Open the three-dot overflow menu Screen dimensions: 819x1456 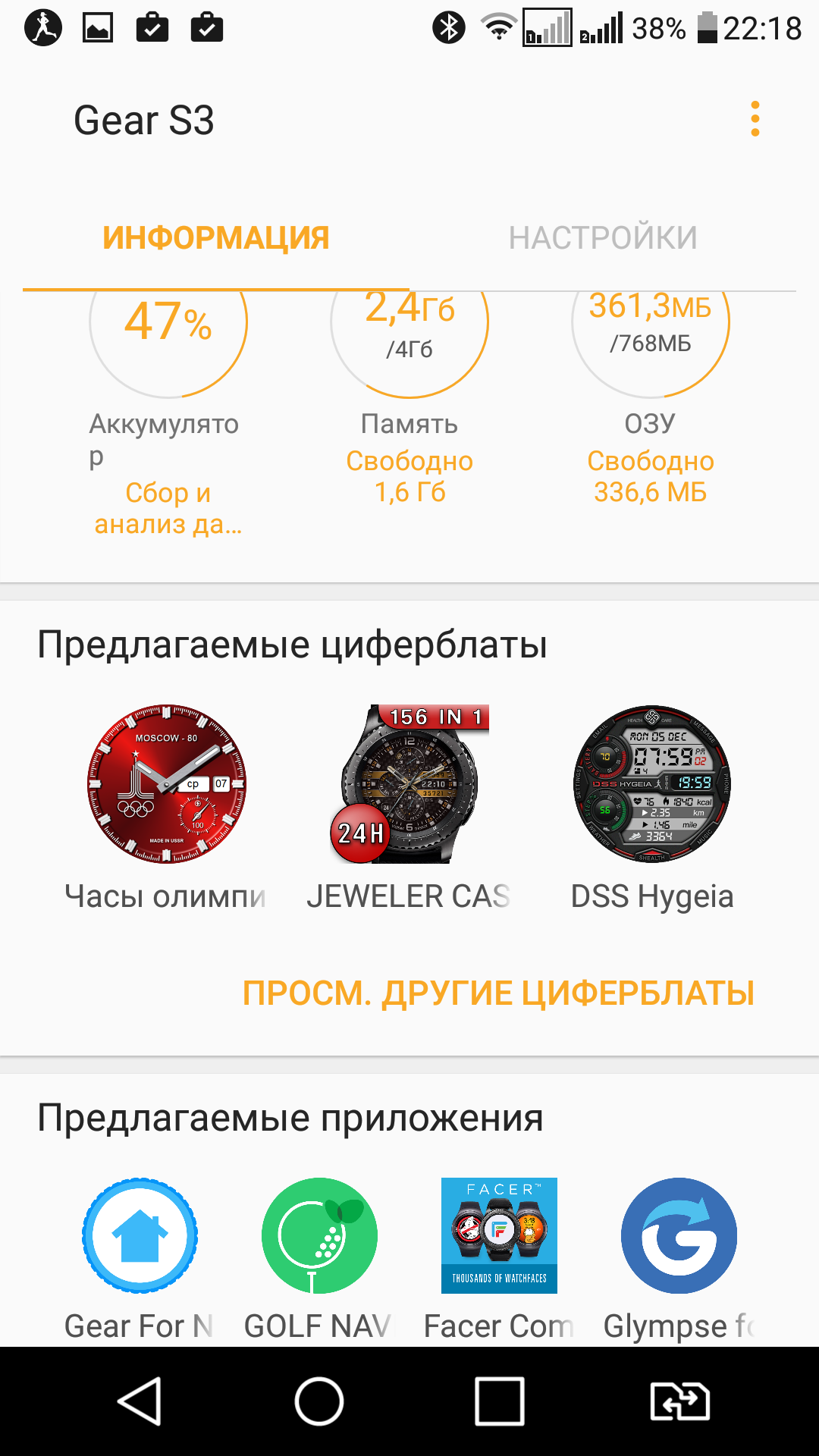(x=755, y=119)
